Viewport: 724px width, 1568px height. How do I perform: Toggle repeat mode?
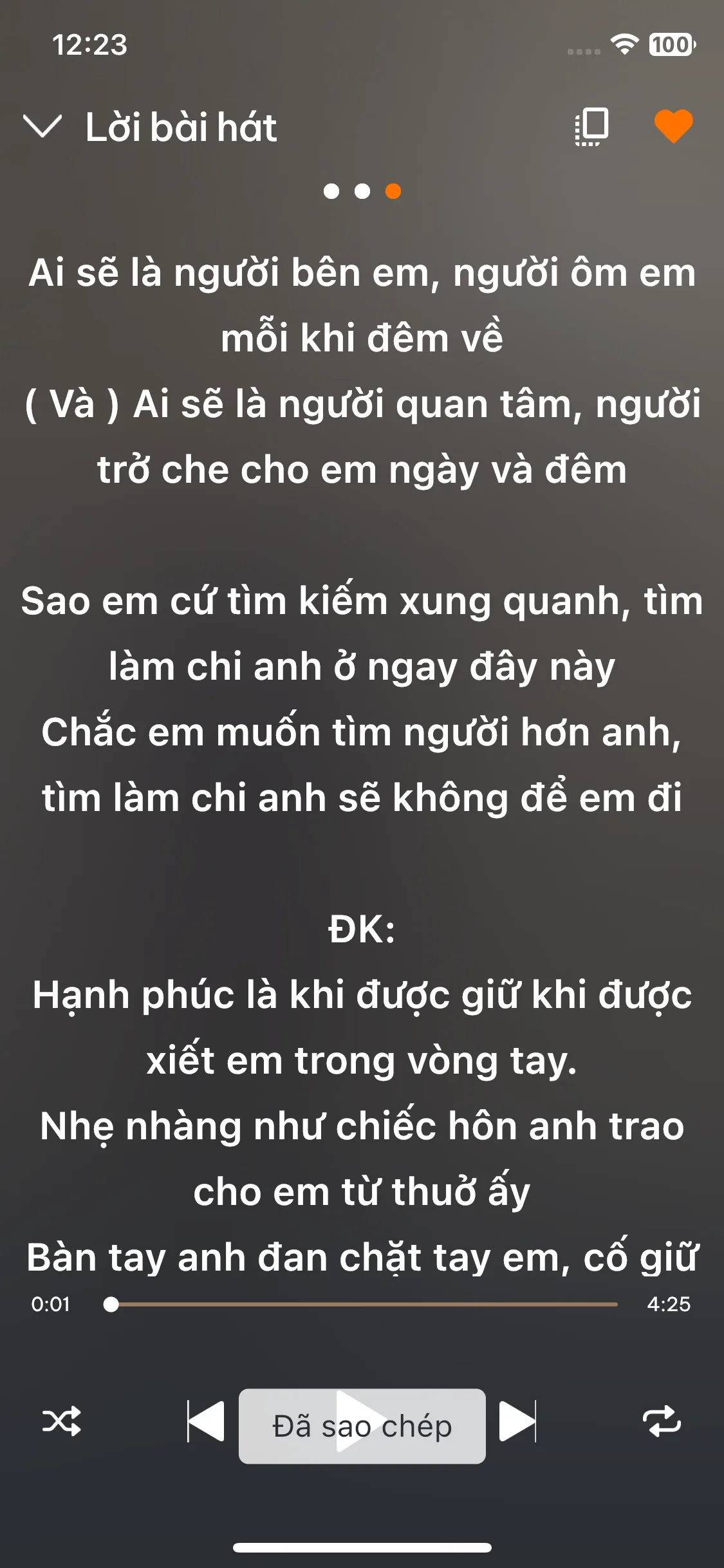pos(662,1421)
